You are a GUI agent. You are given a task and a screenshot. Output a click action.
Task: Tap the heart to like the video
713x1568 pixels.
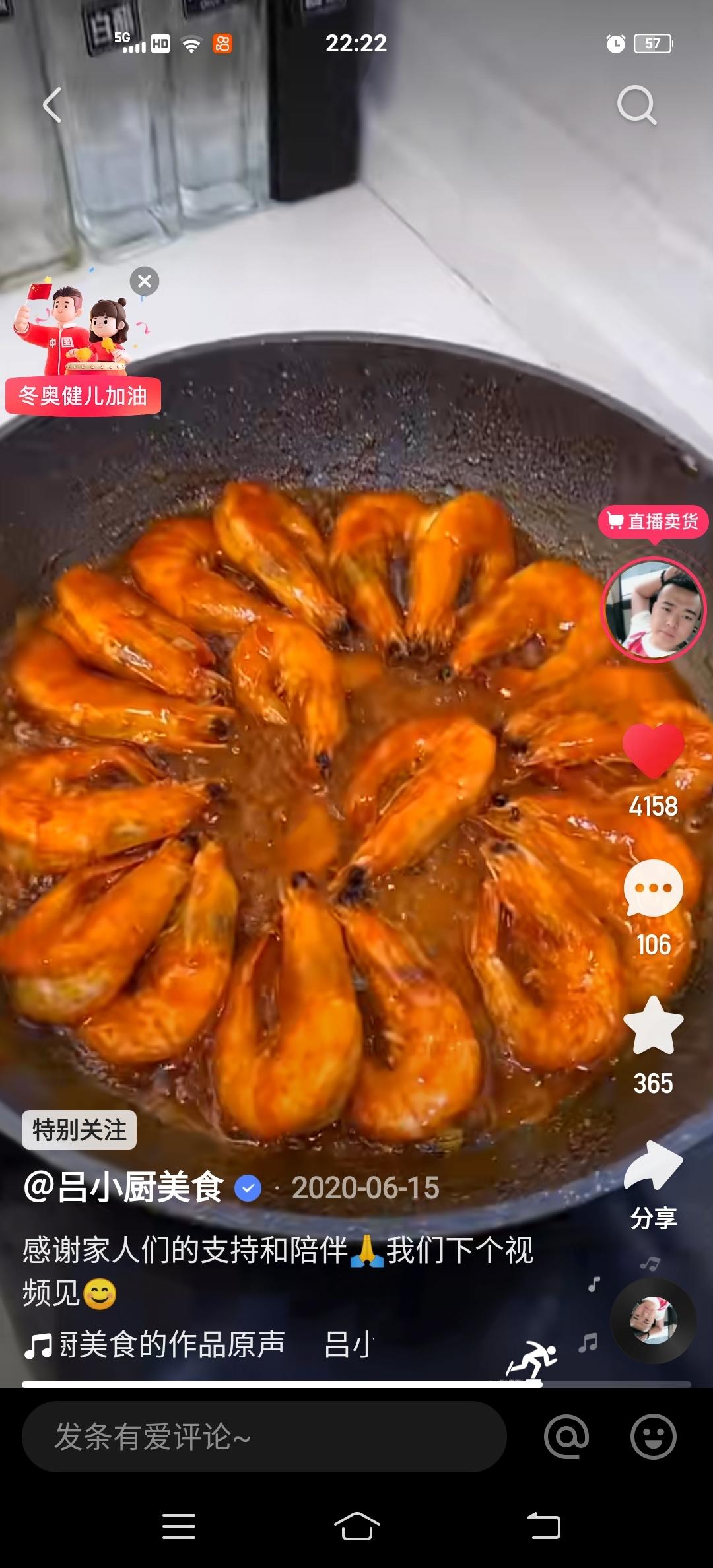(x=653, y=751)
